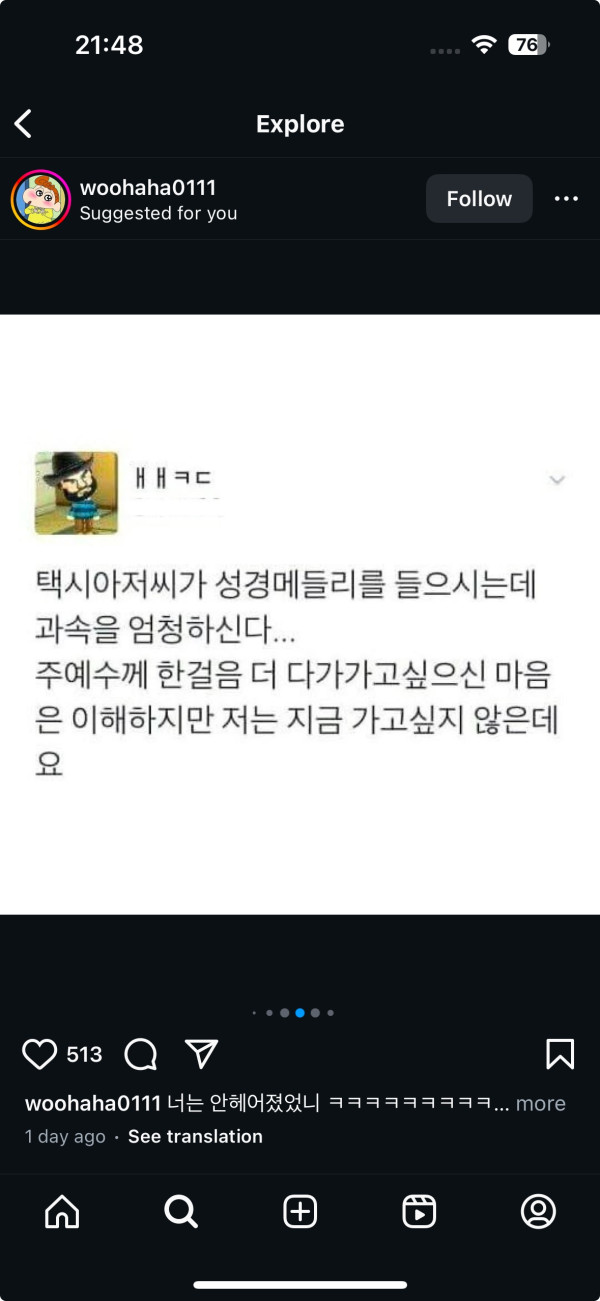This screenshot has height=1301, width=600.
Task: Expand the caption with more
Action: [x=540, y=1103]
